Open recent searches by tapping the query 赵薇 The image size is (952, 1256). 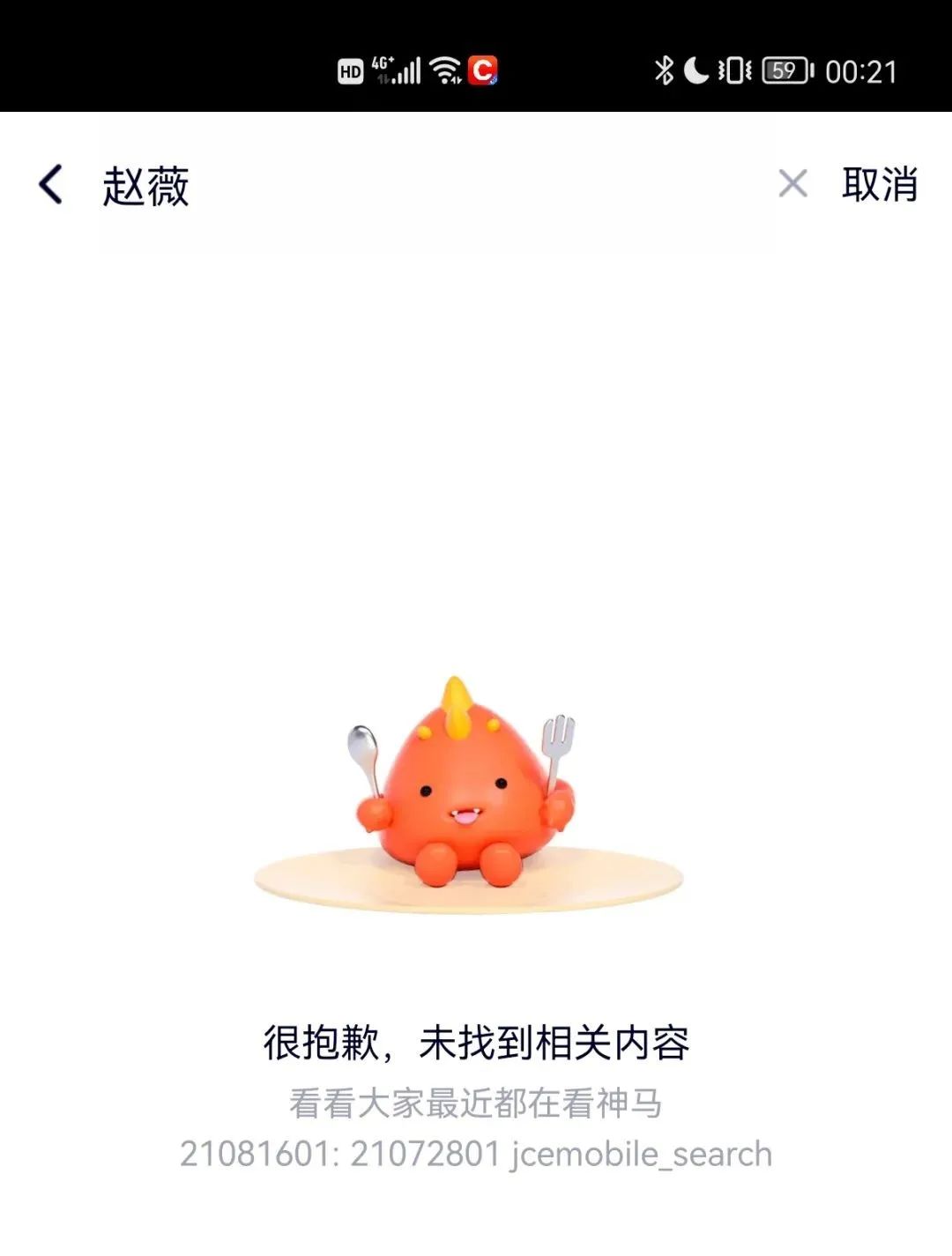coord(145,184)
